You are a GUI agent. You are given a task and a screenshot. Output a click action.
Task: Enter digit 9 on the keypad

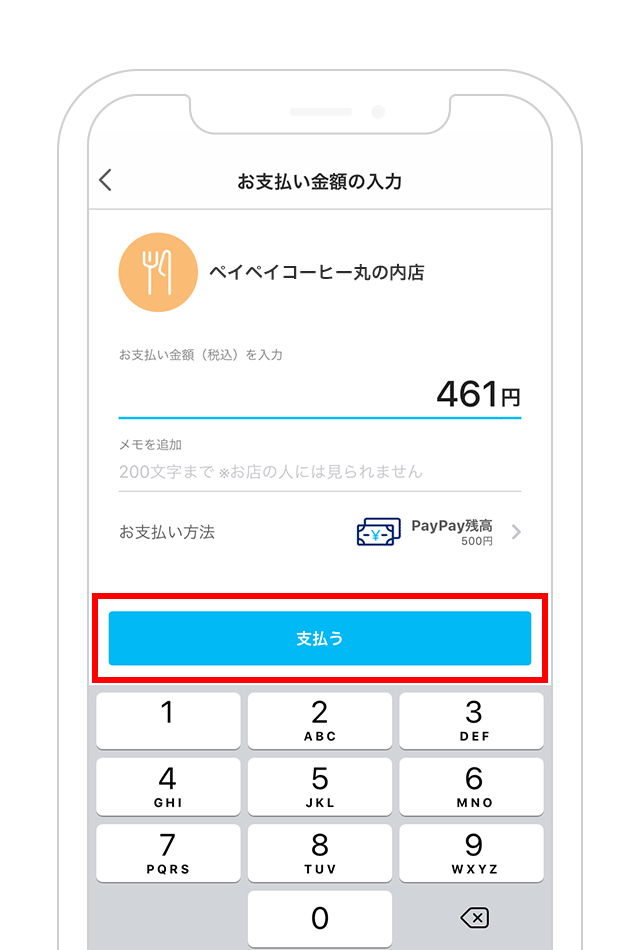click(x=472, y=852)
